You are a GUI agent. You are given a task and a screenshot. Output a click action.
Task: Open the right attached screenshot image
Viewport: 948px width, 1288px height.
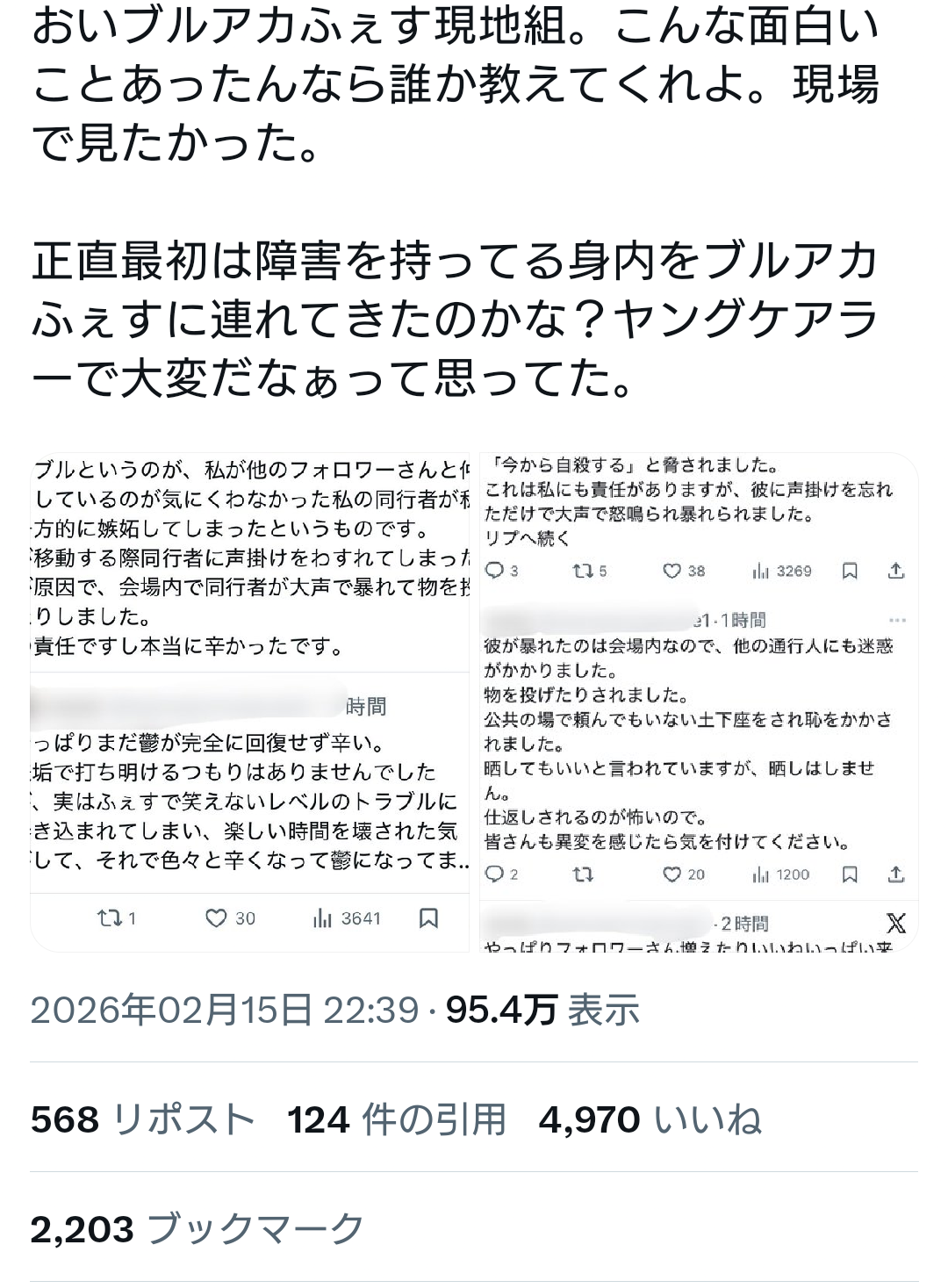698,702
